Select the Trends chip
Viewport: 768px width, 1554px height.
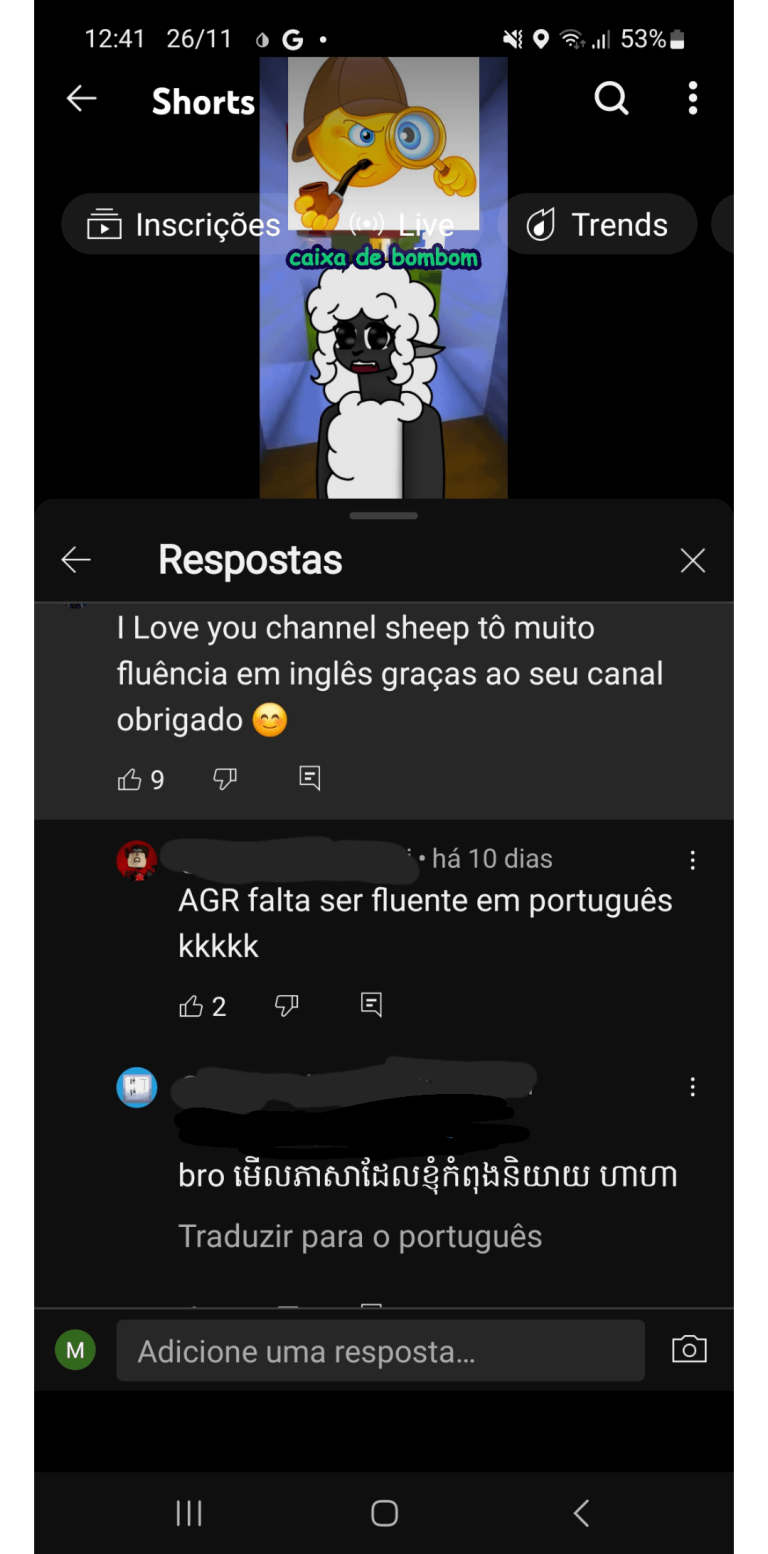point(597,225)
